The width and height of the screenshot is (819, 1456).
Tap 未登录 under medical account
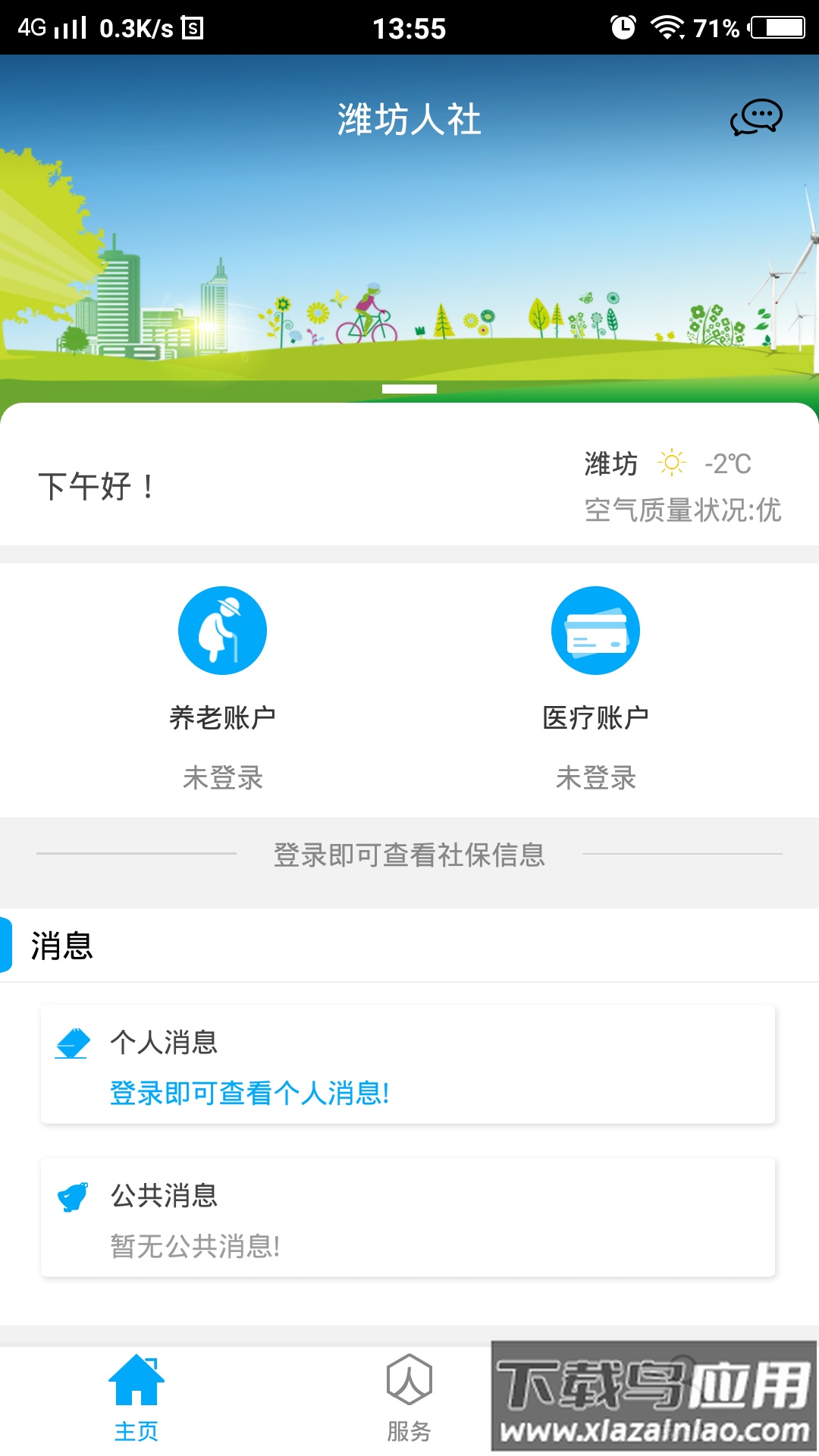click(x=595, y=780)
